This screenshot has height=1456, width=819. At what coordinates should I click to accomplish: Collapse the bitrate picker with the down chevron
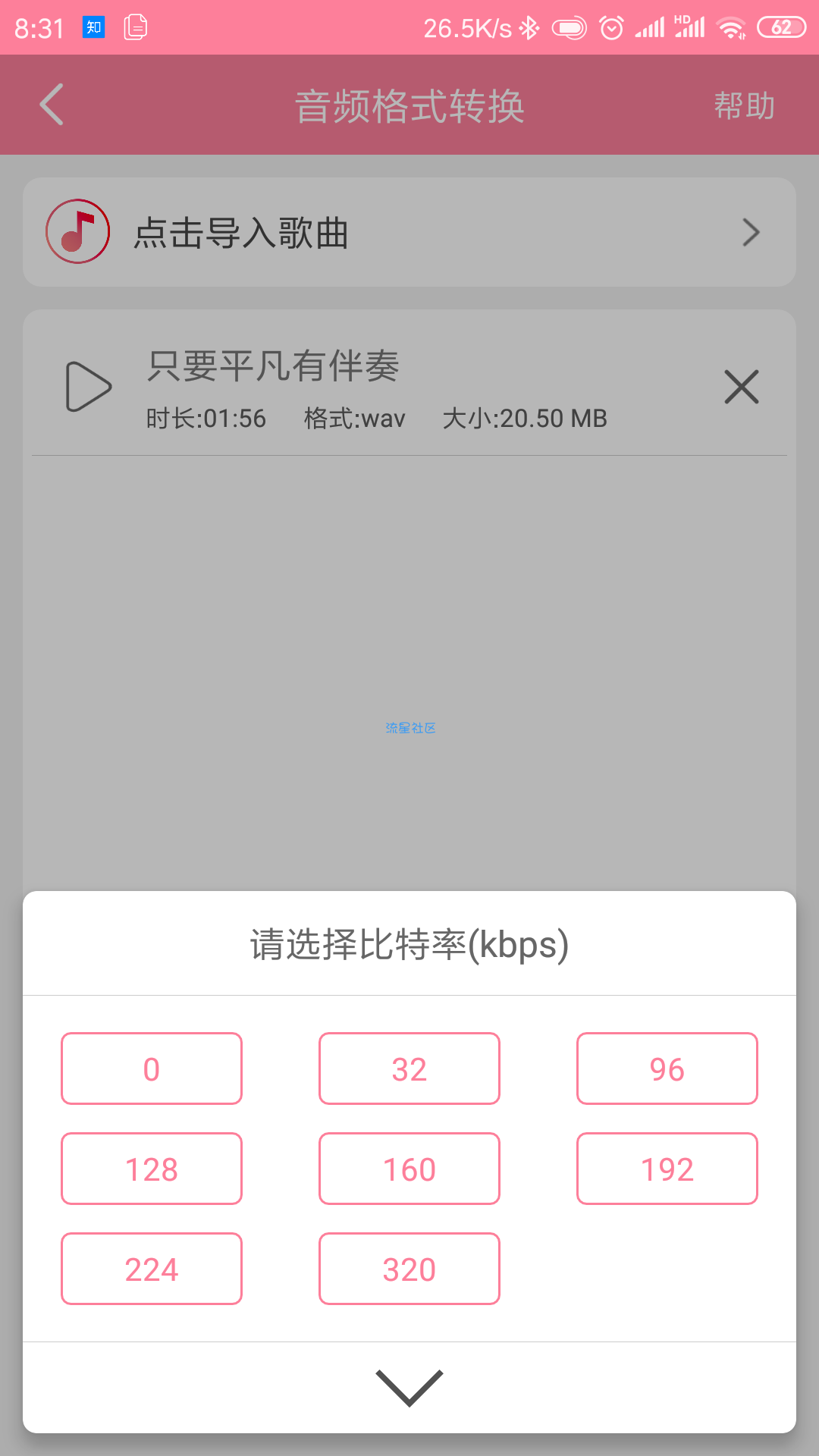409,1388
